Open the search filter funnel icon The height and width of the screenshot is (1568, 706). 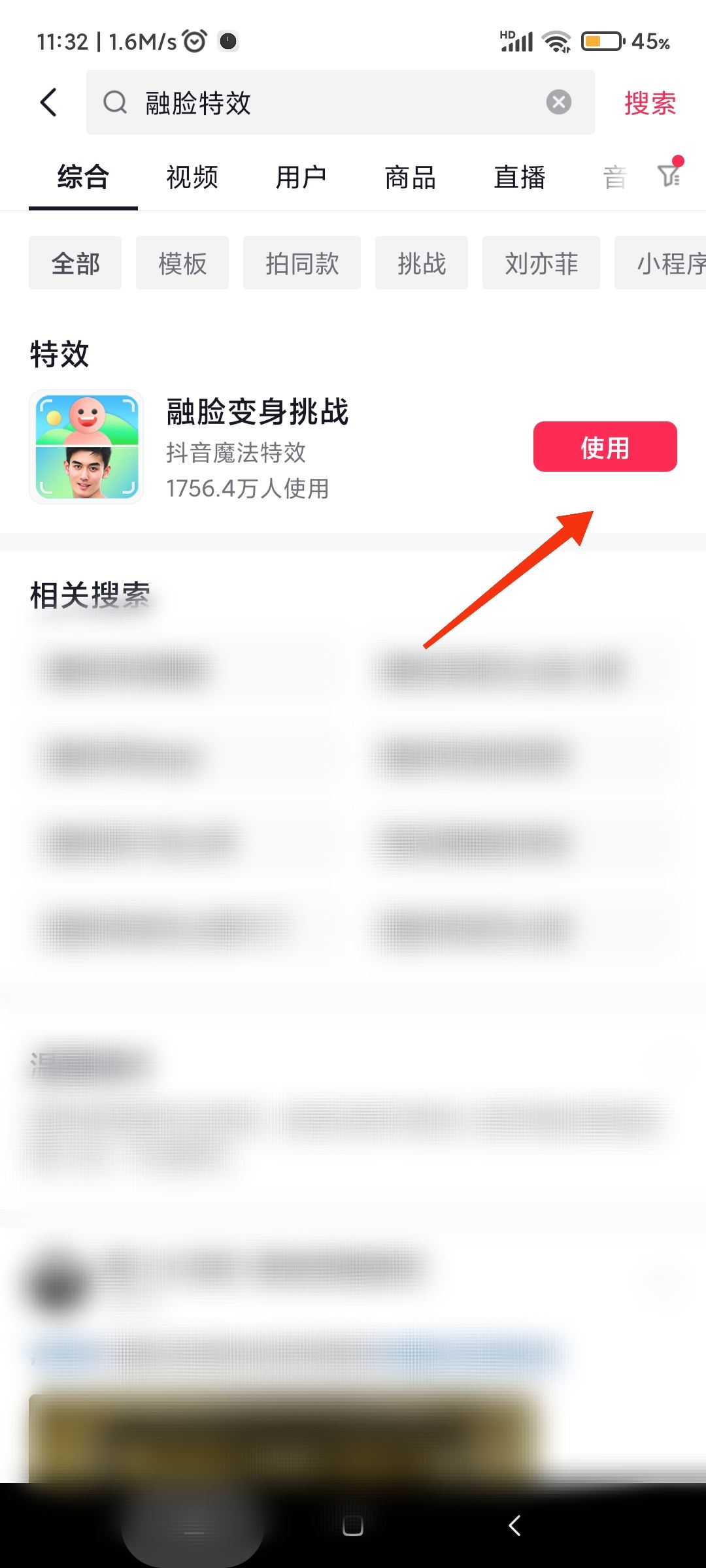click(x=668, y=177)
